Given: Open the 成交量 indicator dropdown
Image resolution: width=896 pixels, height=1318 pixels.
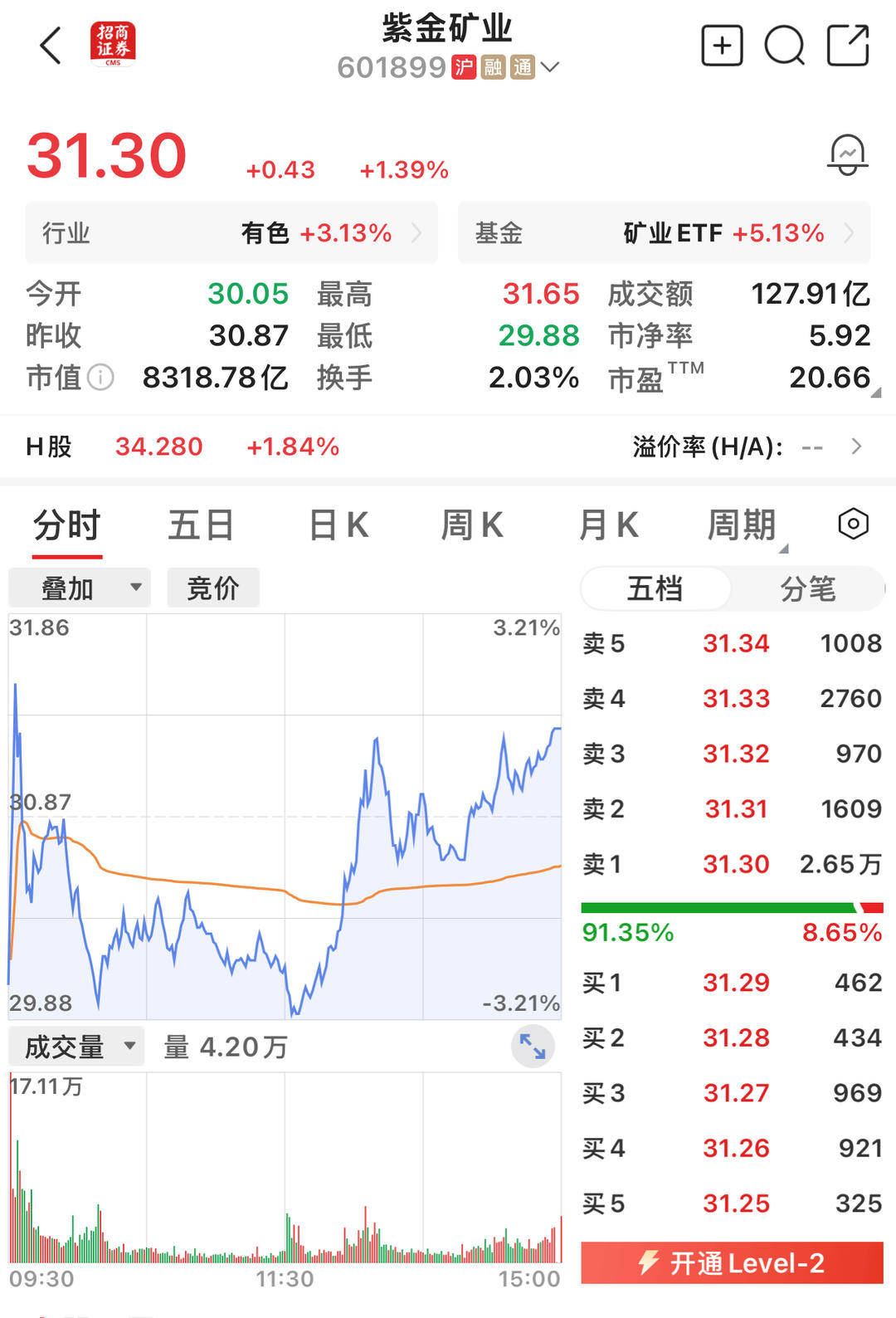Looking at the screenshot, I should click(76, 1047).
